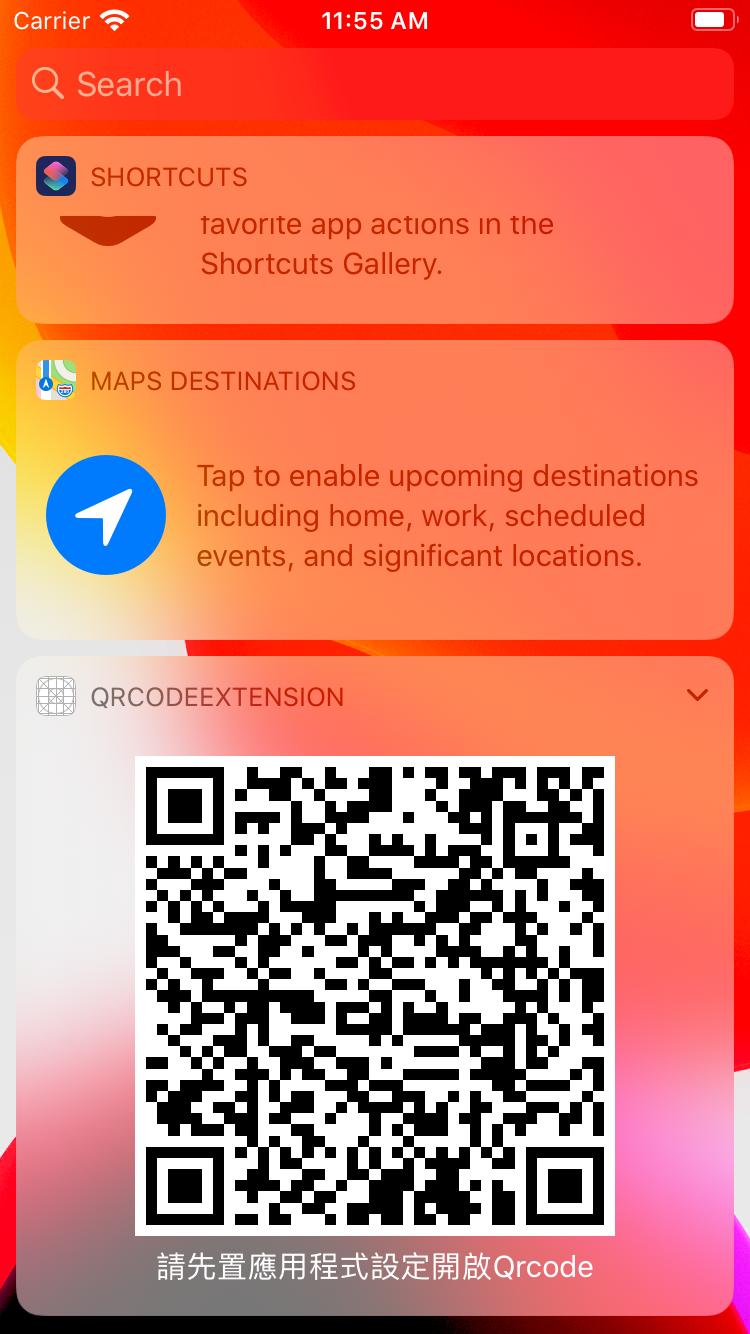Collapse the QRCODEEXTENSION widget with the chevron
The image size is (750, 1334).
click(x=697, y=695)
